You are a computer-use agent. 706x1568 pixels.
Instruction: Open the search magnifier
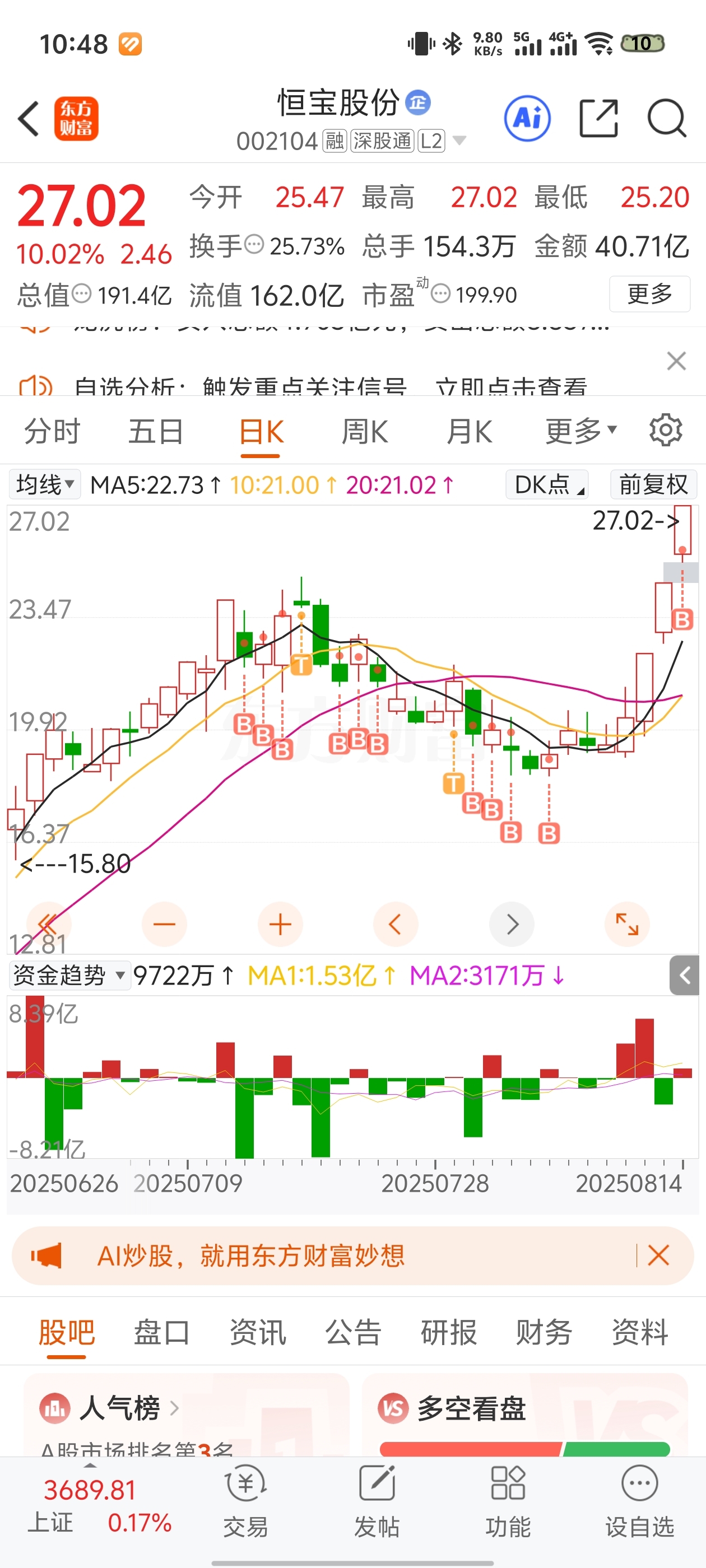pyautogui.click(x=667, y=119)
